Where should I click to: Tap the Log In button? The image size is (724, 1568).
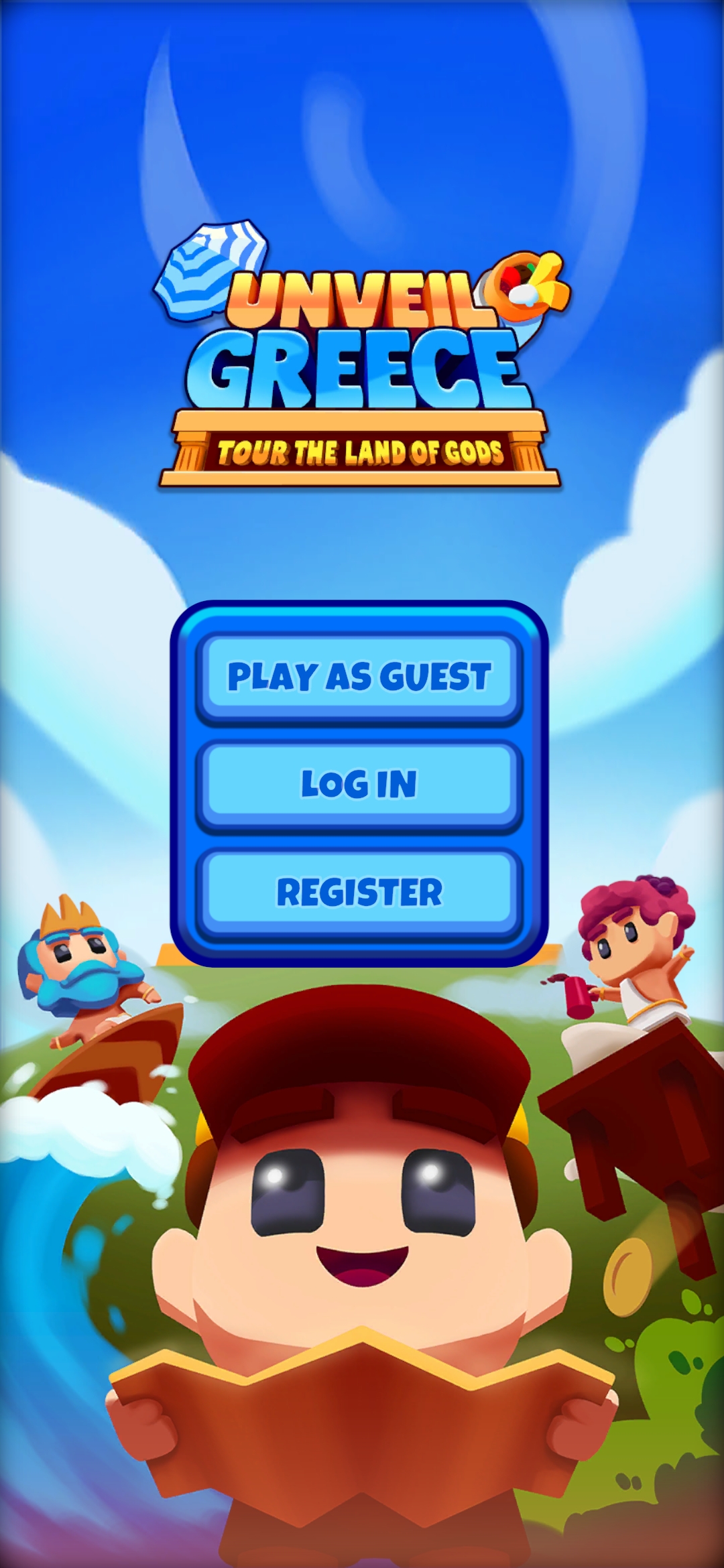(x=359, y=785)
